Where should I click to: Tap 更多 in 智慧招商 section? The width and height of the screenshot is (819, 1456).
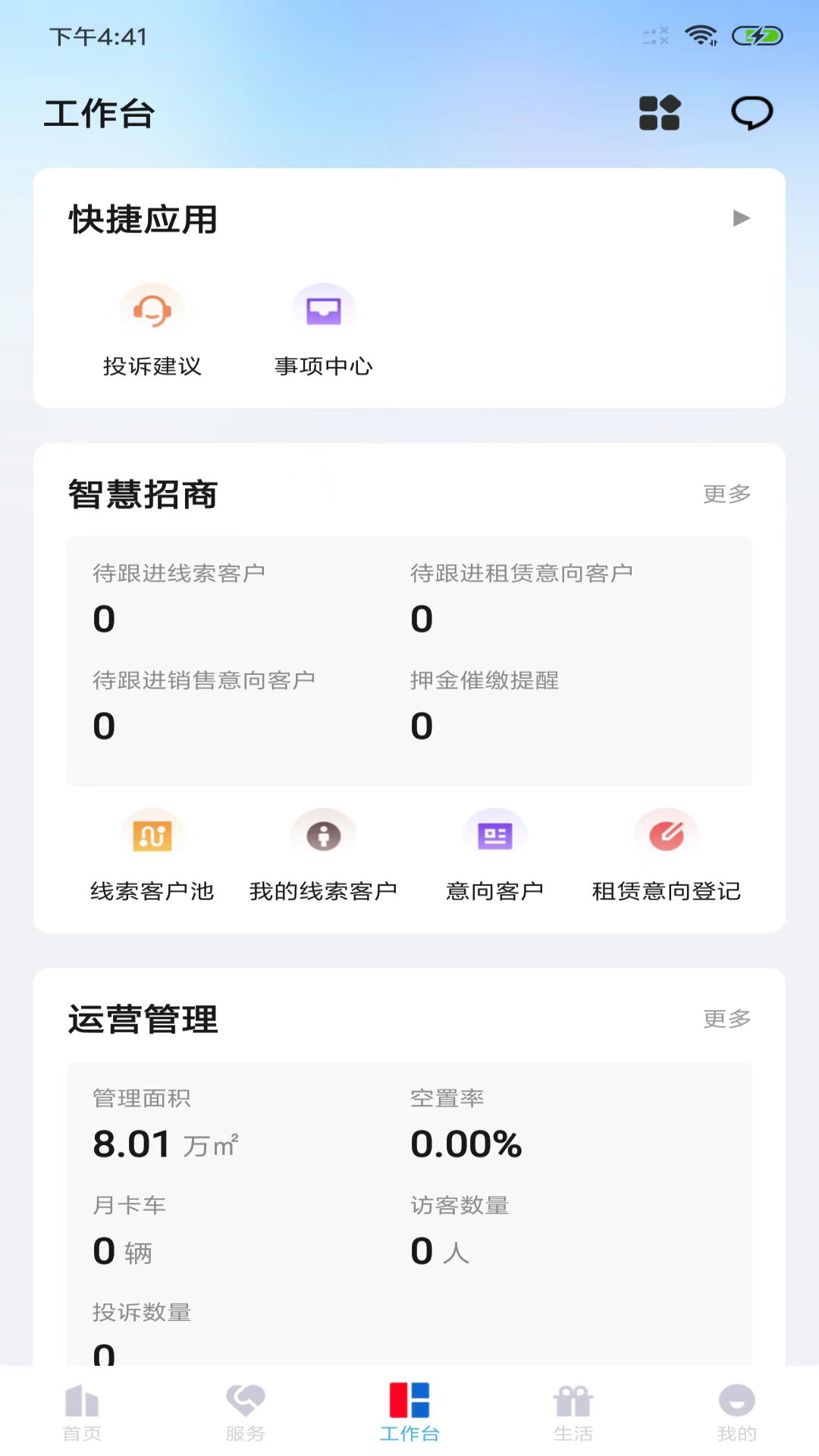[x=726, y=494]
